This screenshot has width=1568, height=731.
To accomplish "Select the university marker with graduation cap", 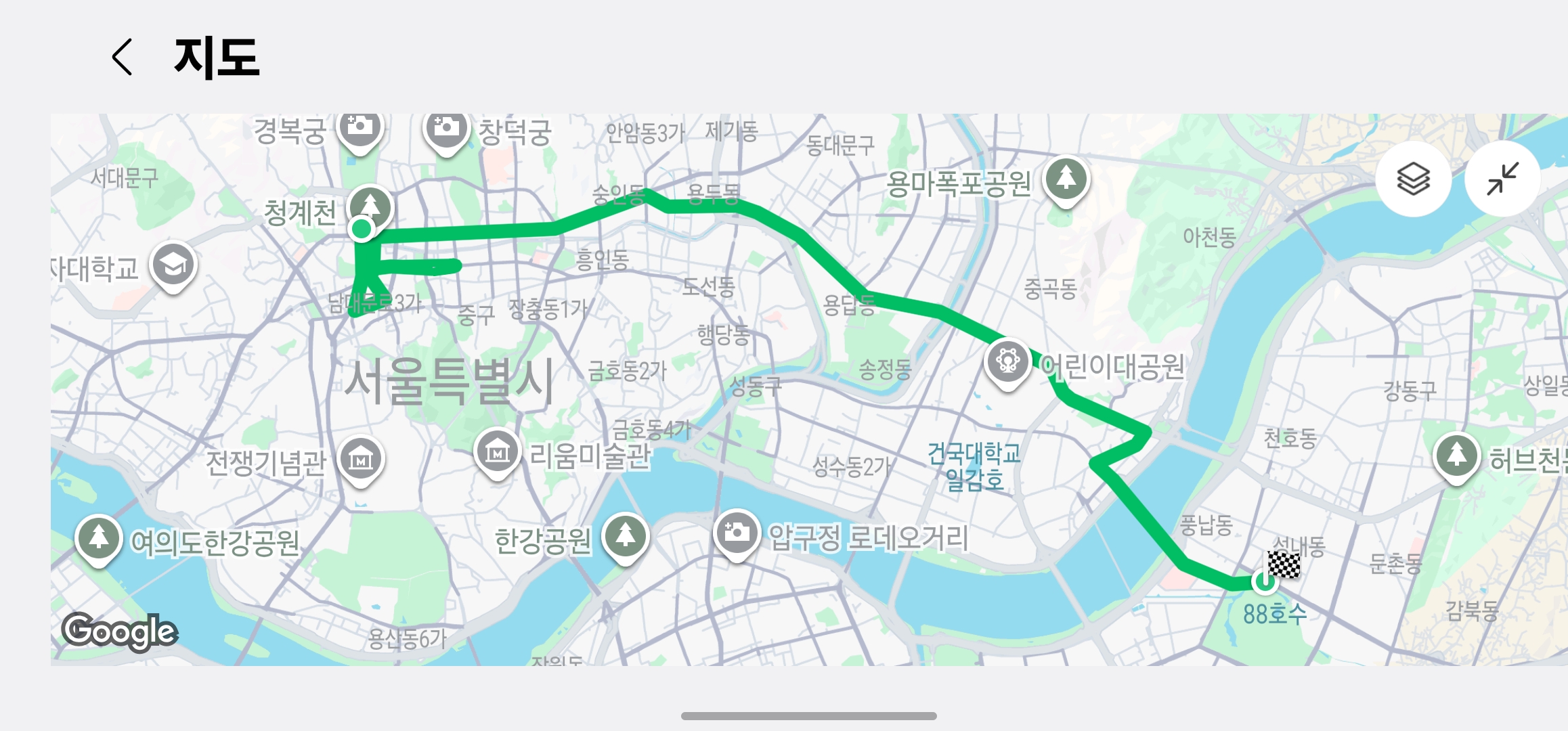I will pos(173,265).
